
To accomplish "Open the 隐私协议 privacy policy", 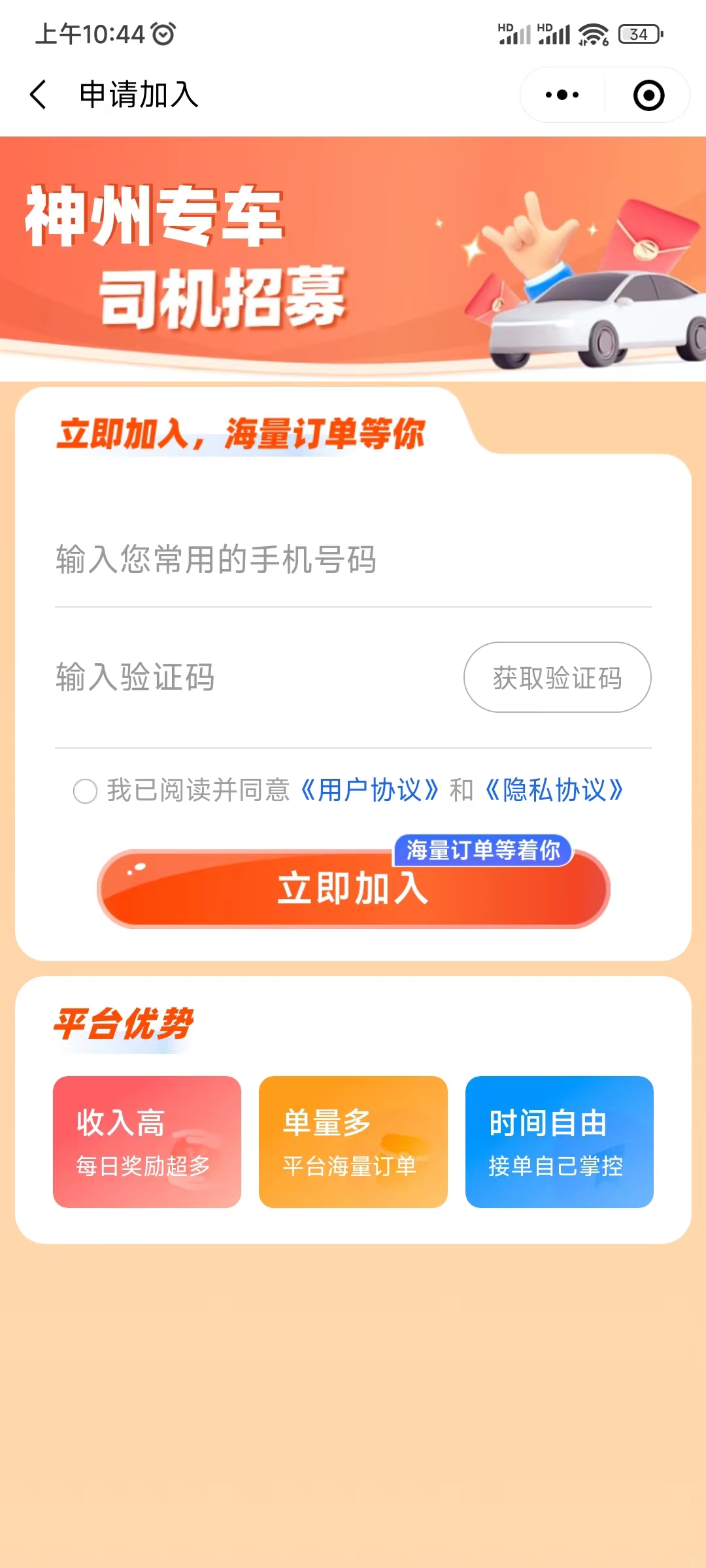I will pos(555,790).
